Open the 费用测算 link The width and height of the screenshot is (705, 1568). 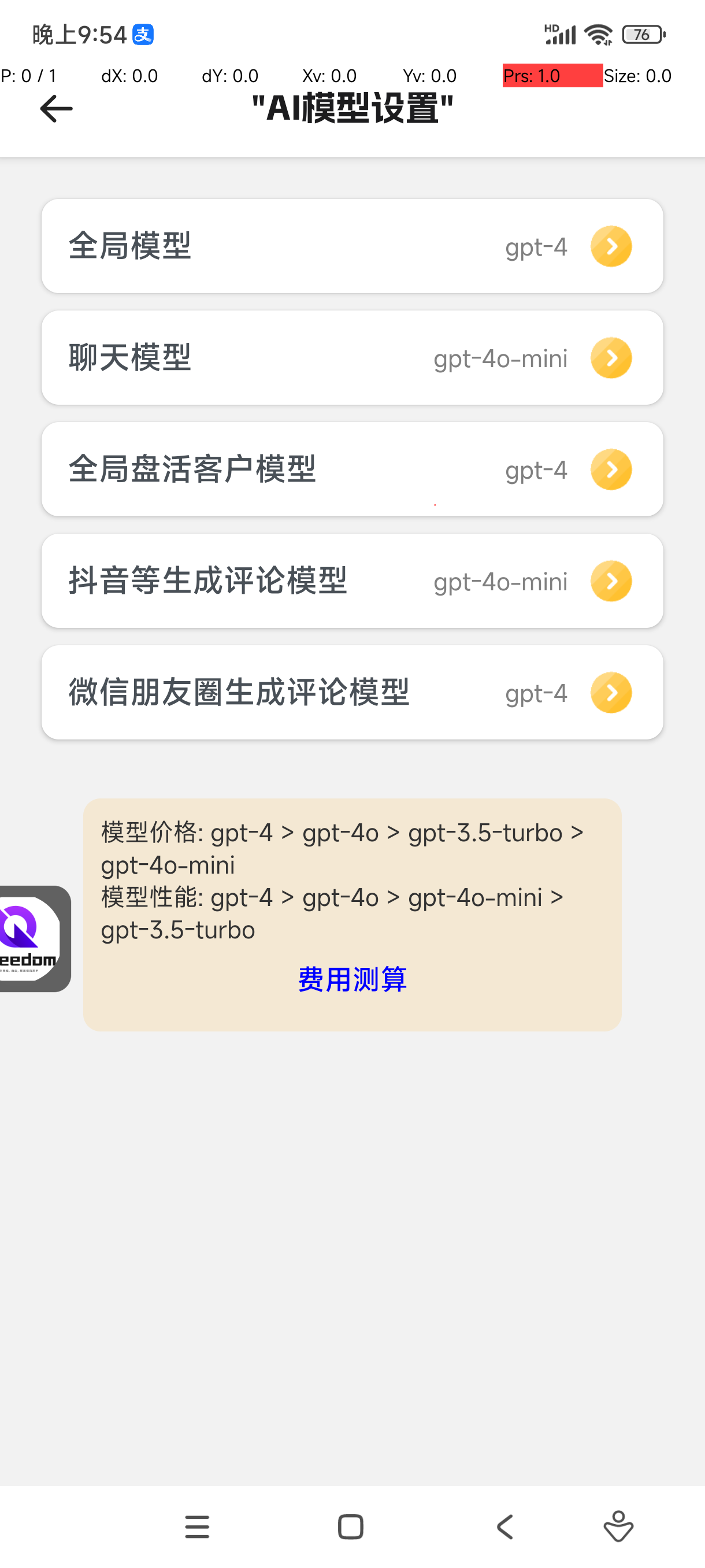tap(352, 979)
